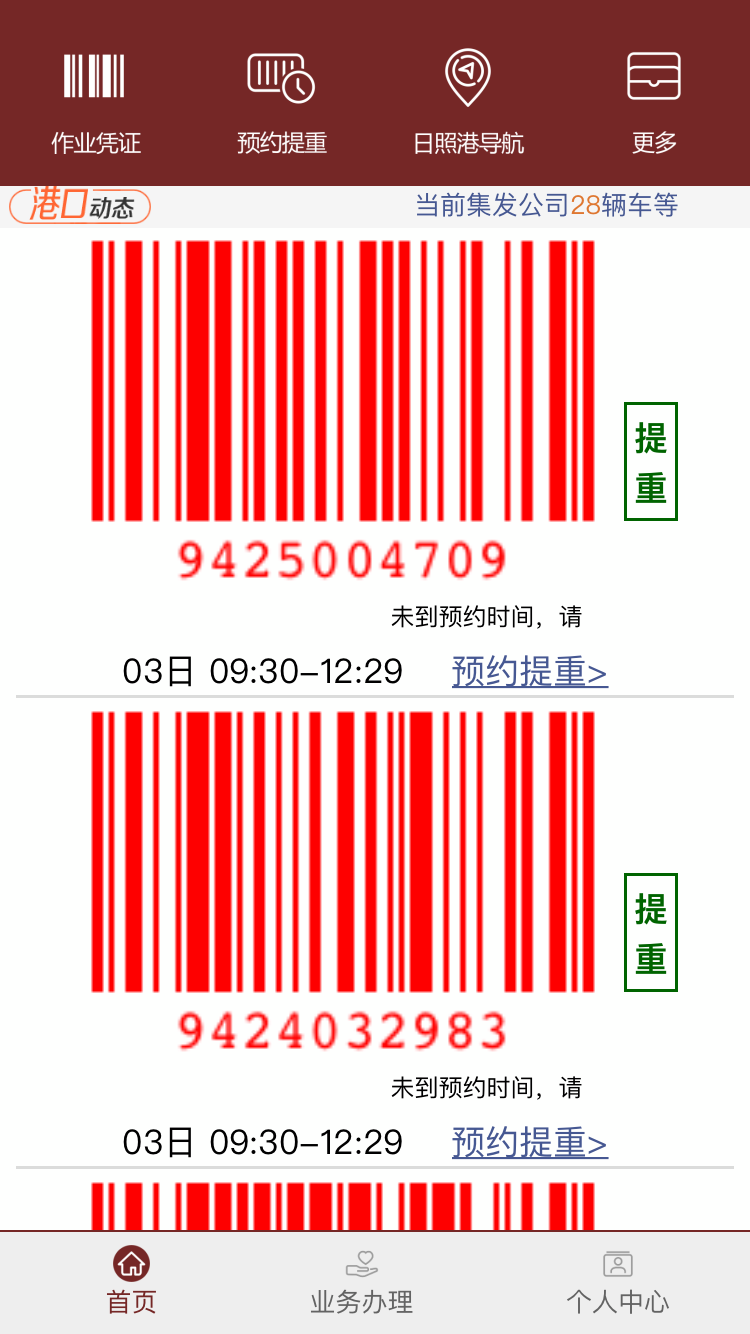Viewport: 750px width, 1334px height.
Task: Click the 港口动态 badge
Action: pos(79,206)
